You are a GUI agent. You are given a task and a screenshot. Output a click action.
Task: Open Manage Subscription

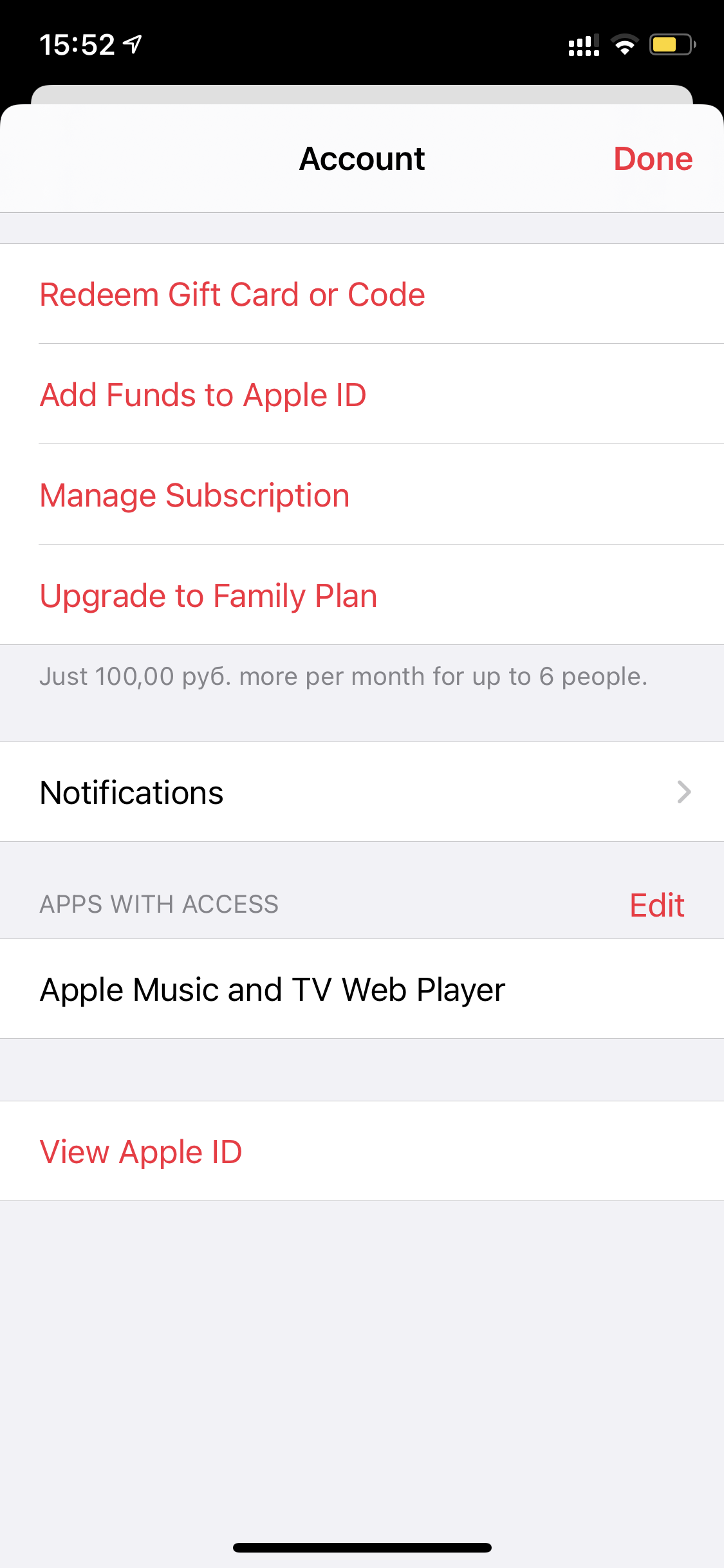[362, 495]
